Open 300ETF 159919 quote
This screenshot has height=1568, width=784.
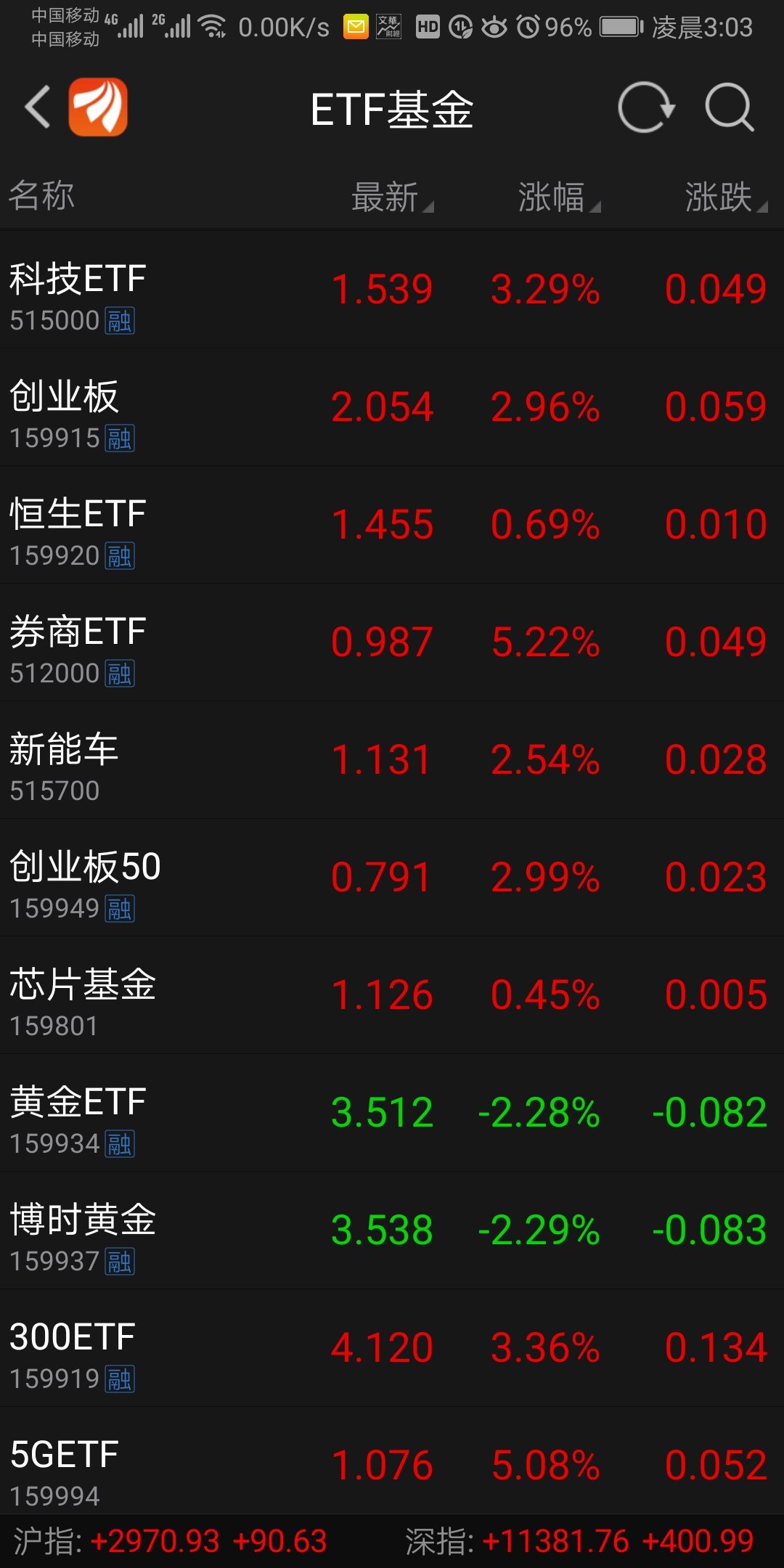[x=392, y=1349]
